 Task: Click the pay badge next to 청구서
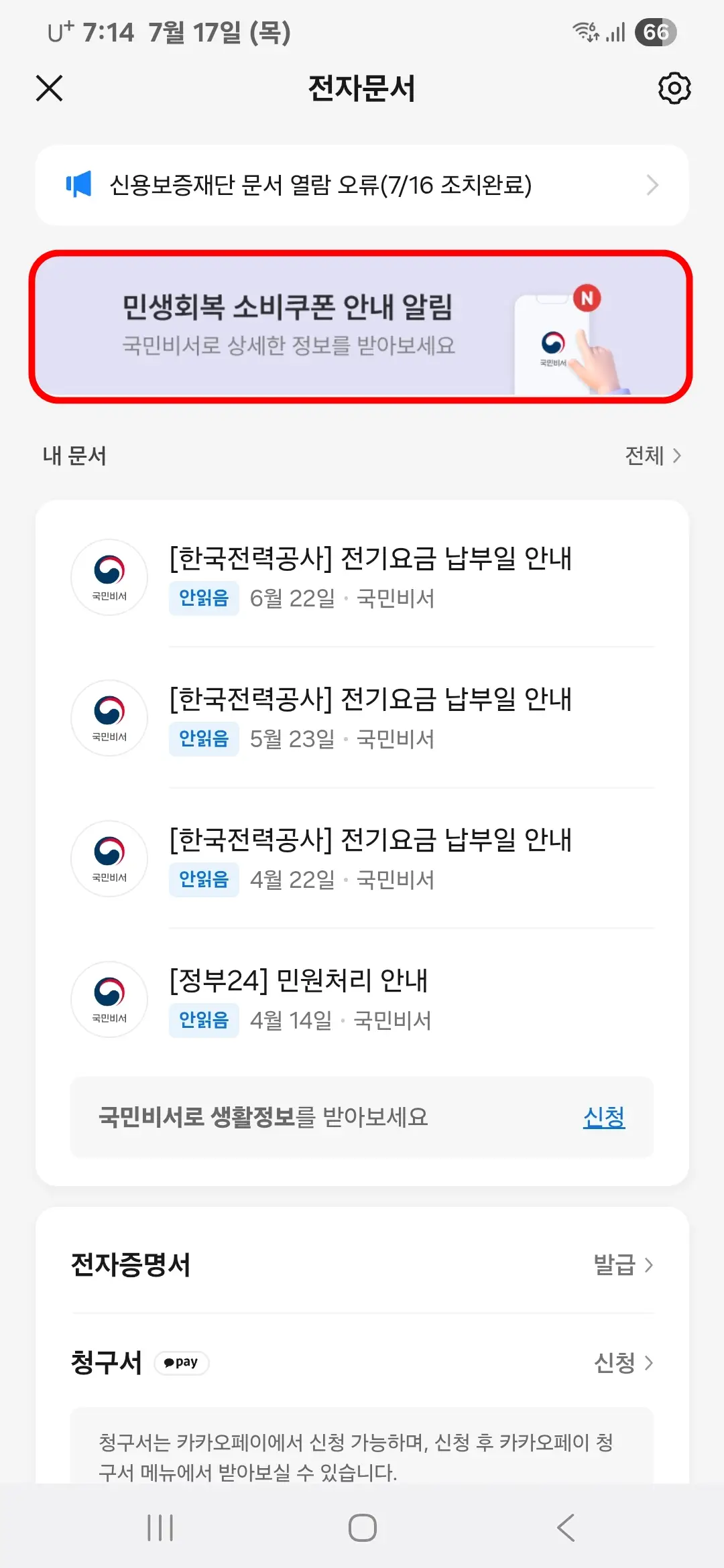(x=180, y=1364)
